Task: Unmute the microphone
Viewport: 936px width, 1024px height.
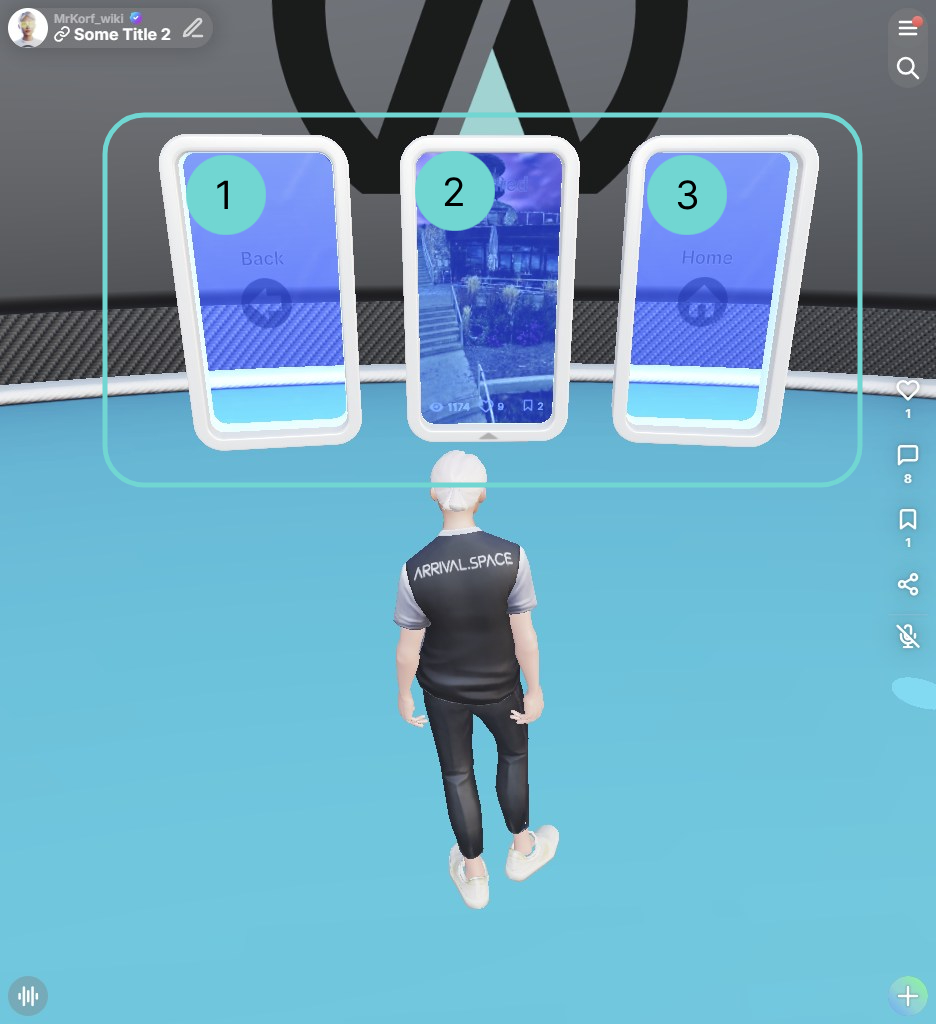Action: click(907, 636)
